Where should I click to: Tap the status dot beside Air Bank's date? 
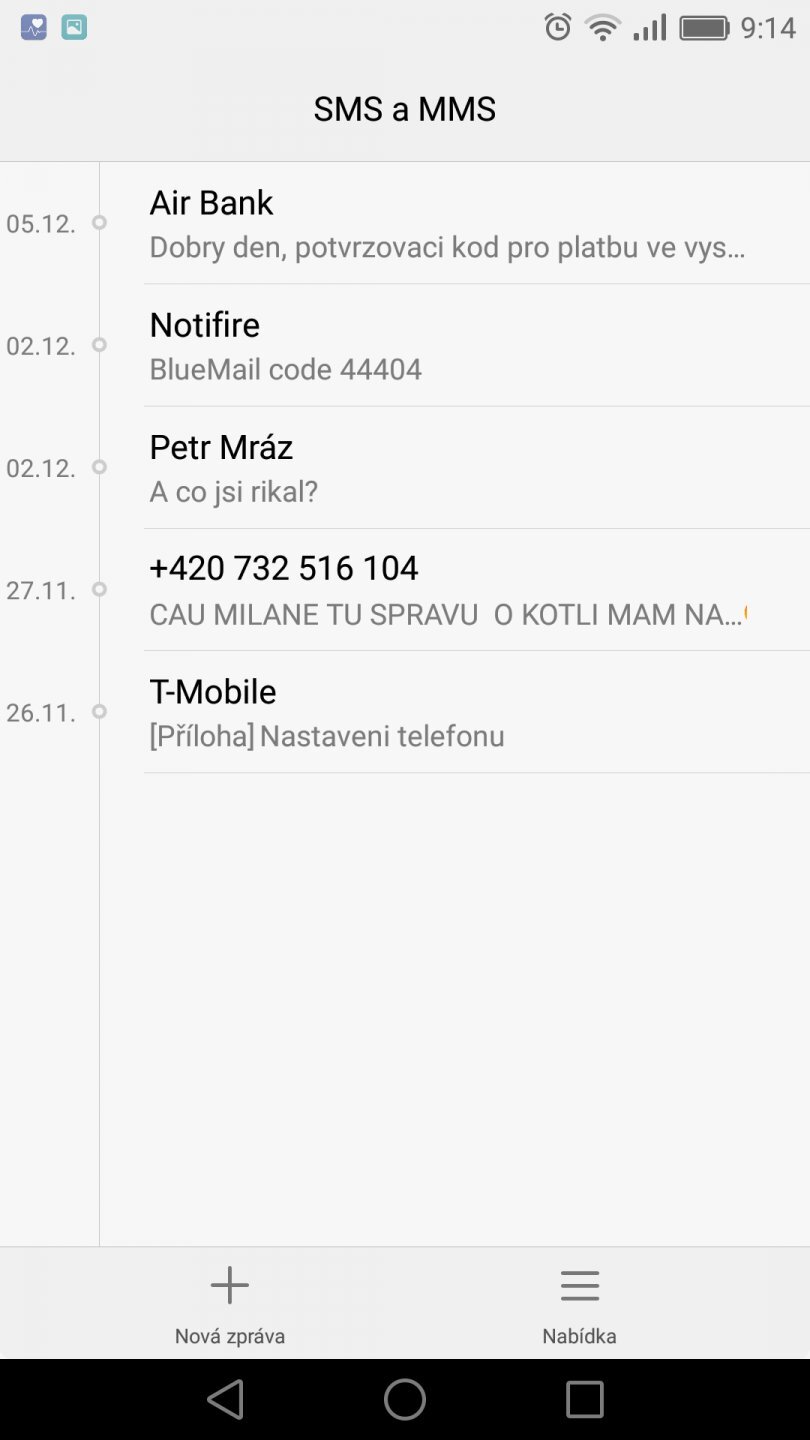click(99, 224)
